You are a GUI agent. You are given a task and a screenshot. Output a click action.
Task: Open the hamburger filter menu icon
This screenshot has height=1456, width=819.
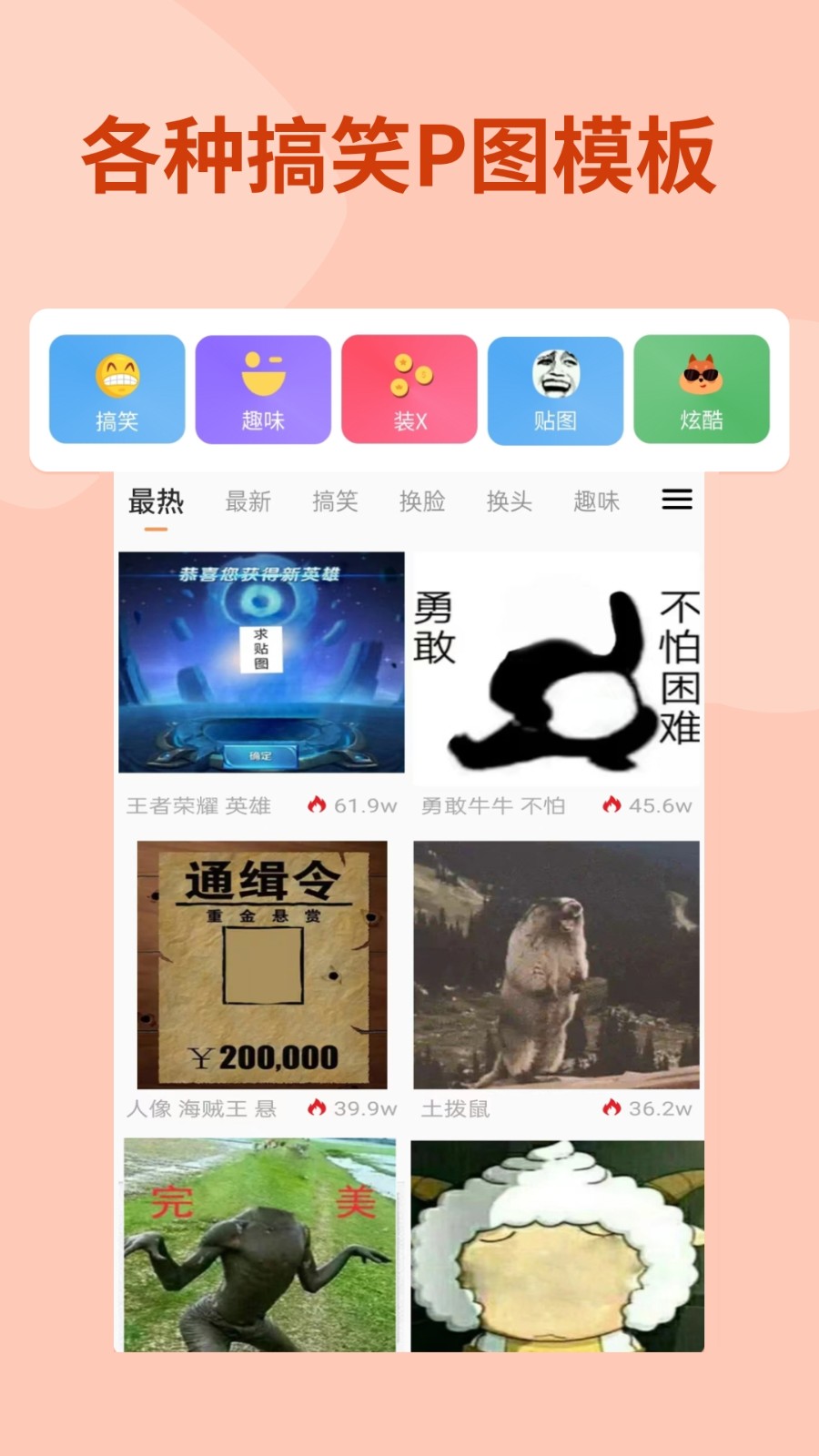677,500
